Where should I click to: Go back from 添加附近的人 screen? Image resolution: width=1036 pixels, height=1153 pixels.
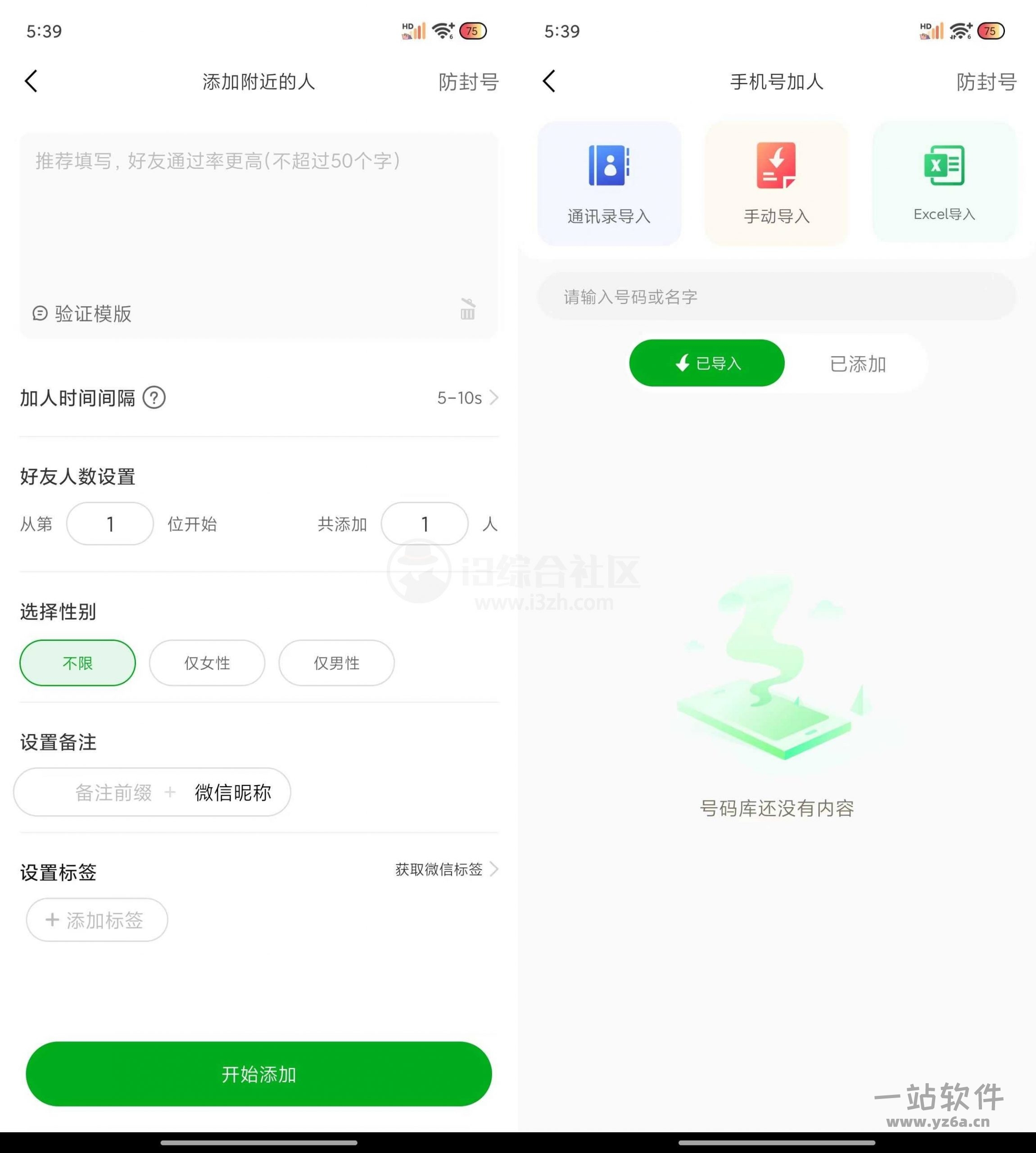point(32,82)
